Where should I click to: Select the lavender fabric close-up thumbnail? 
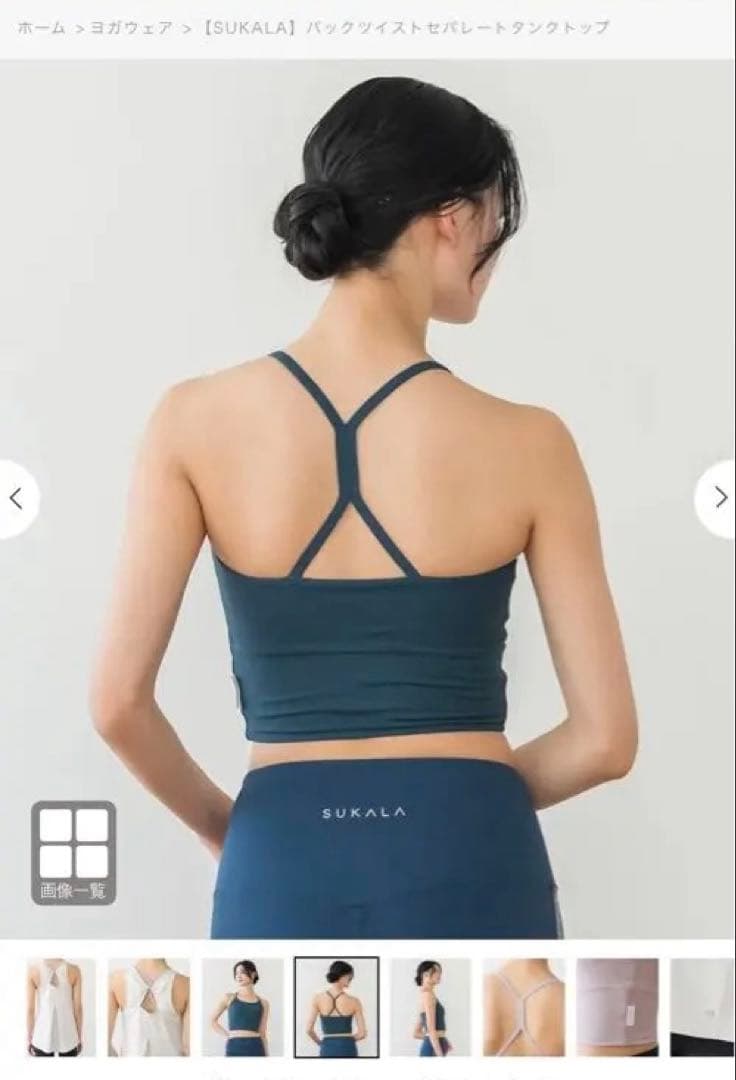tap(617, 1006)
